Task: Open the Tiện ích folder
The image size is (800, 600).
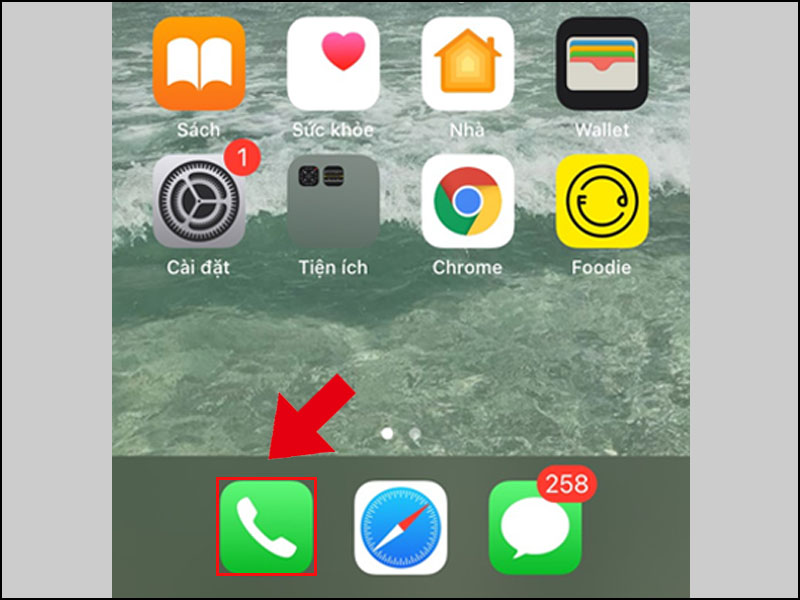Action: [x=333, y=201]
